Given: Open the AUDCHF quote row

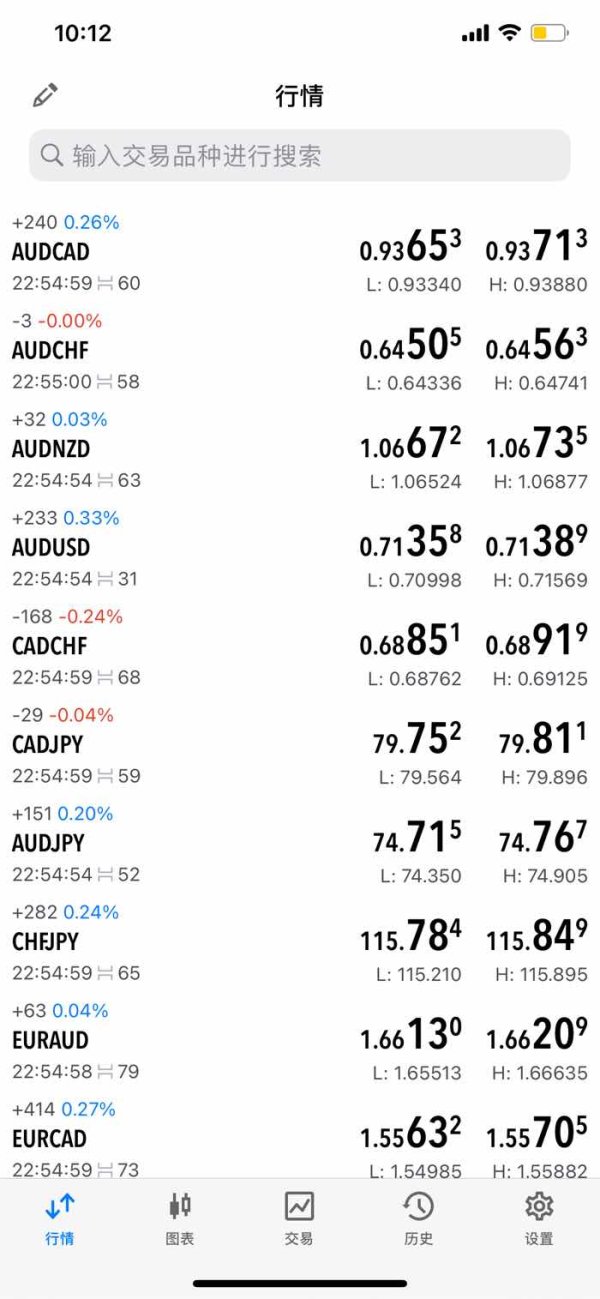Looking at the screenshot, I should click(300, 351).
